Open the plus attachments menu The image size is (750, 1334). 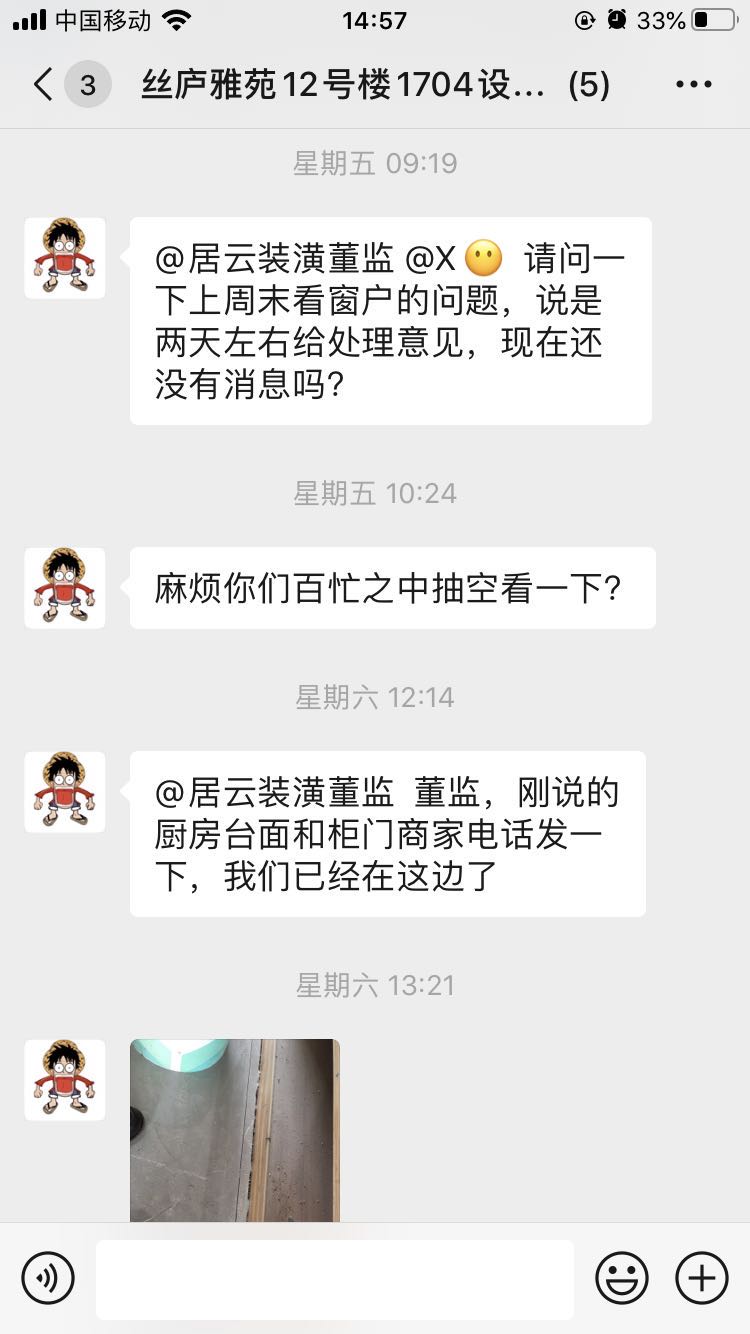click(x=702, y=1278)
